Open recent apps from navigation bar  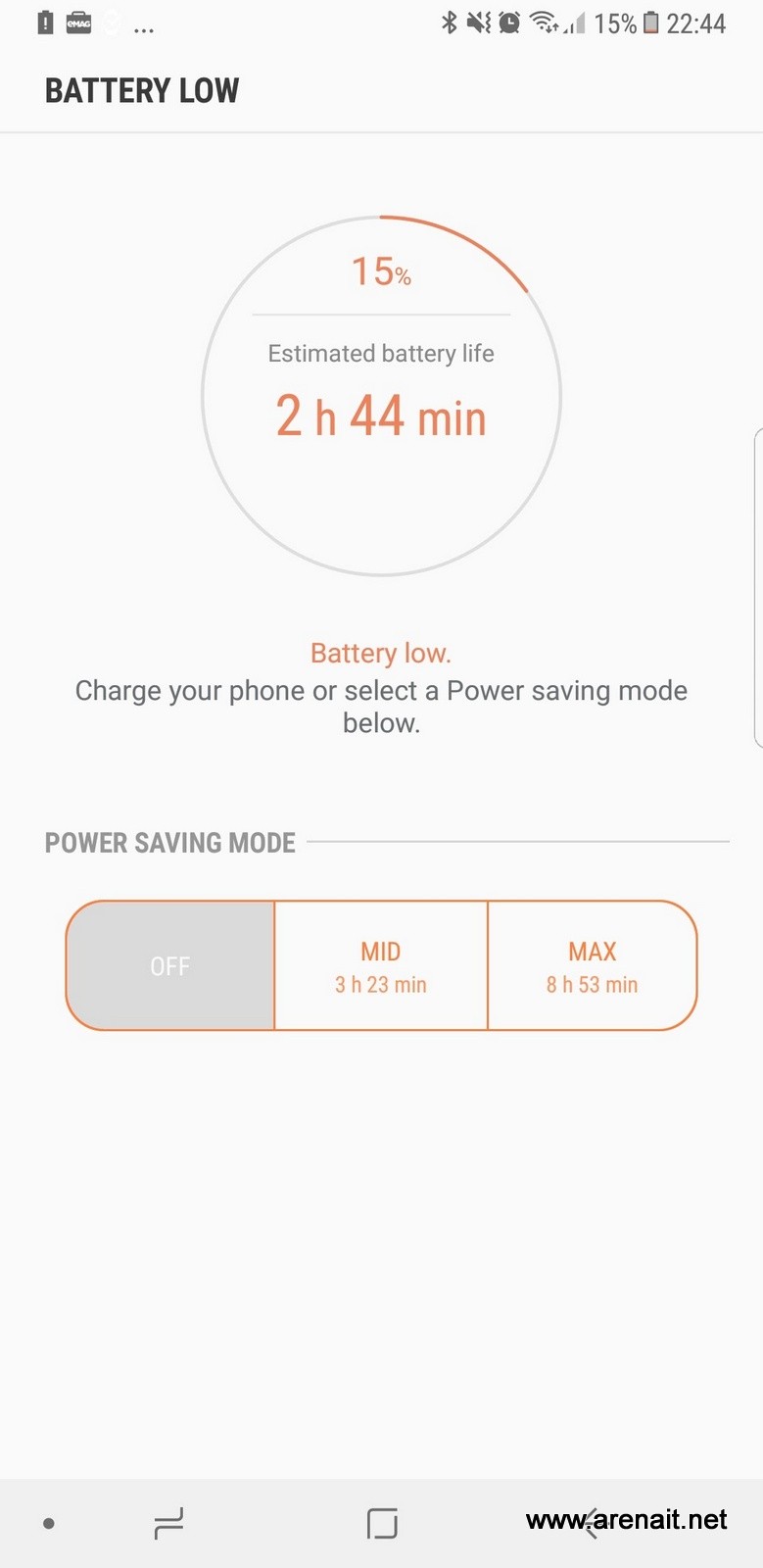click(168, 1524)
